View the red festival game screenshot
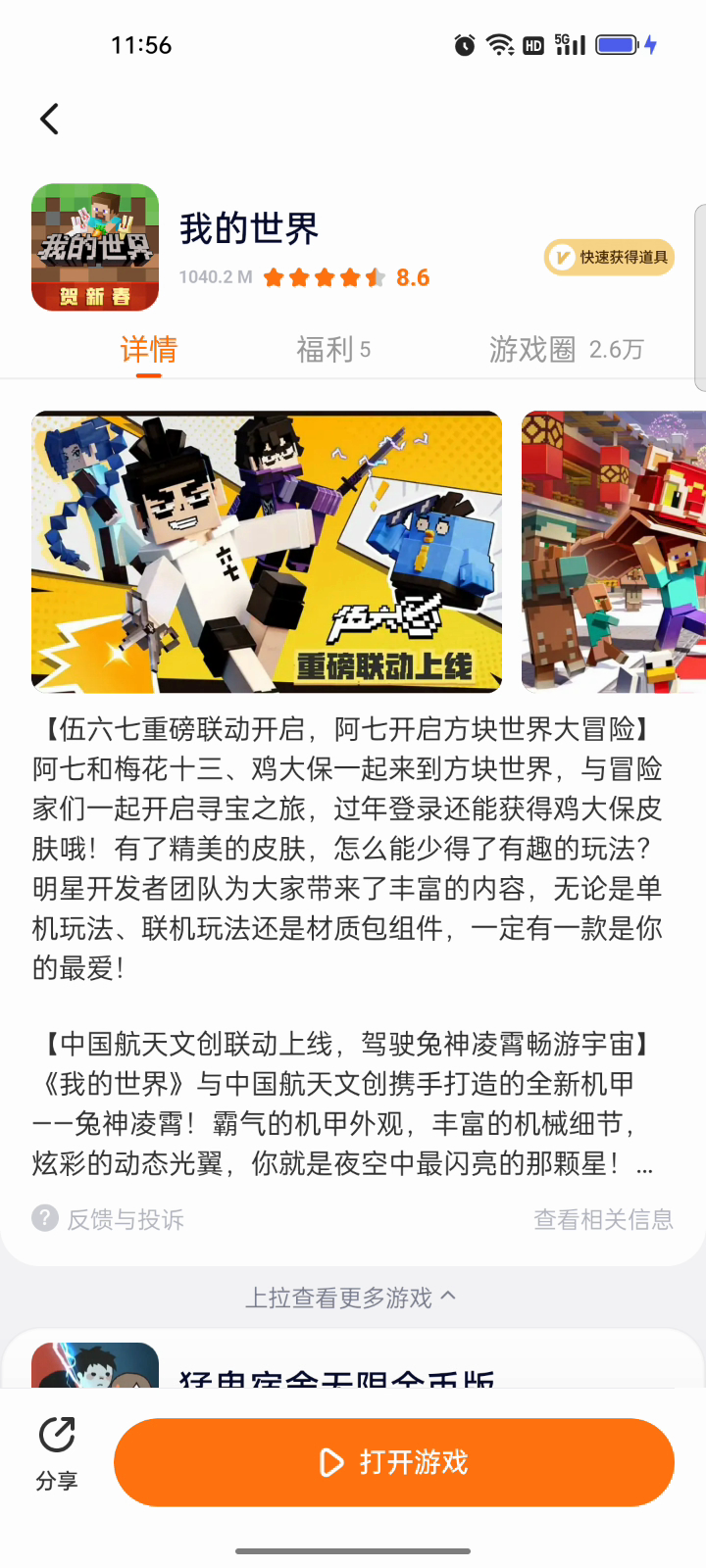The height and width of the screenshot is (1568, 706). [613, 552]
